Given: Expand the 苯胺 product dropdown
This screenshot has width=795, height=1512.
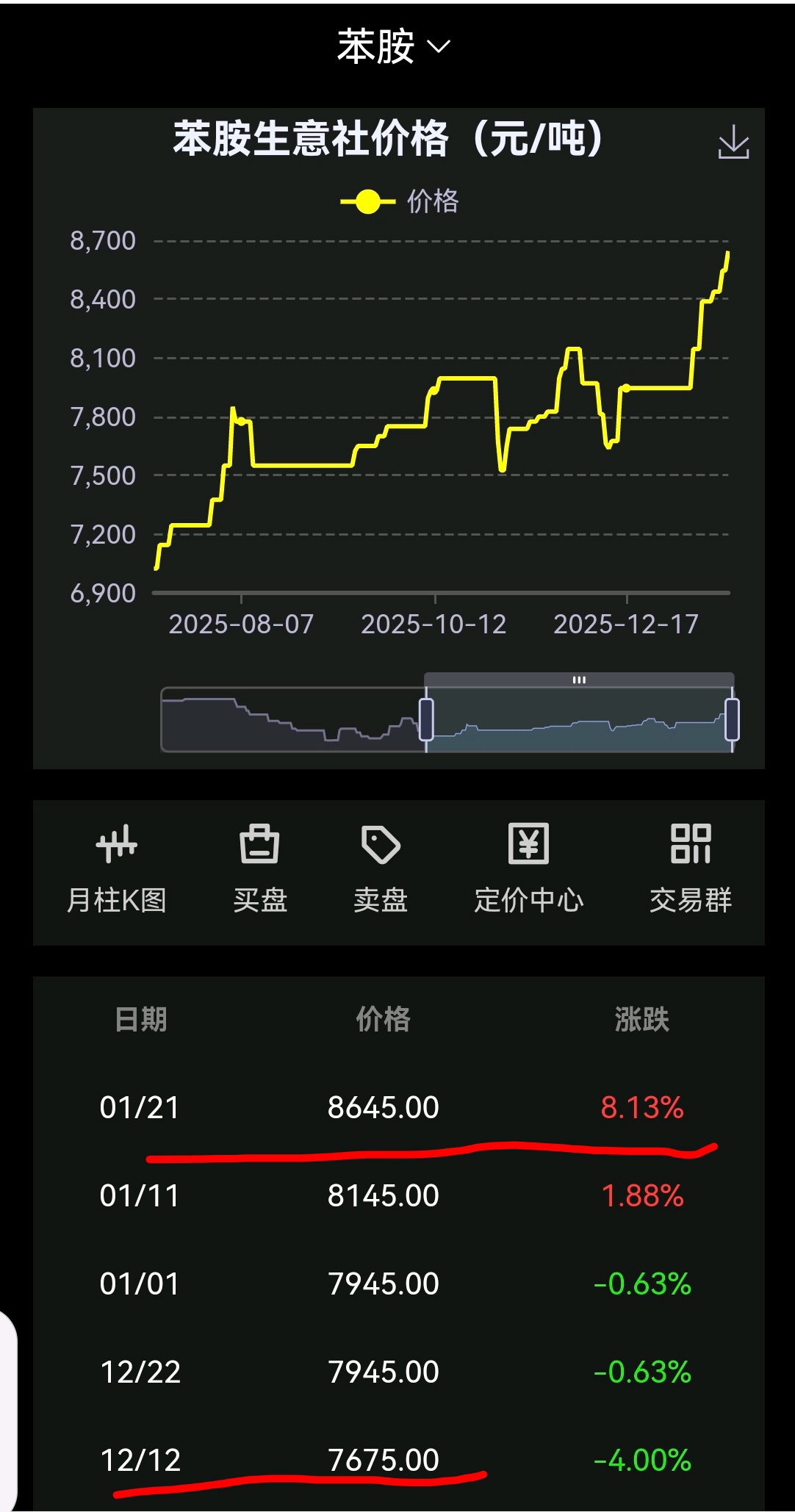Looking at the screenshot, I should 394,46.
